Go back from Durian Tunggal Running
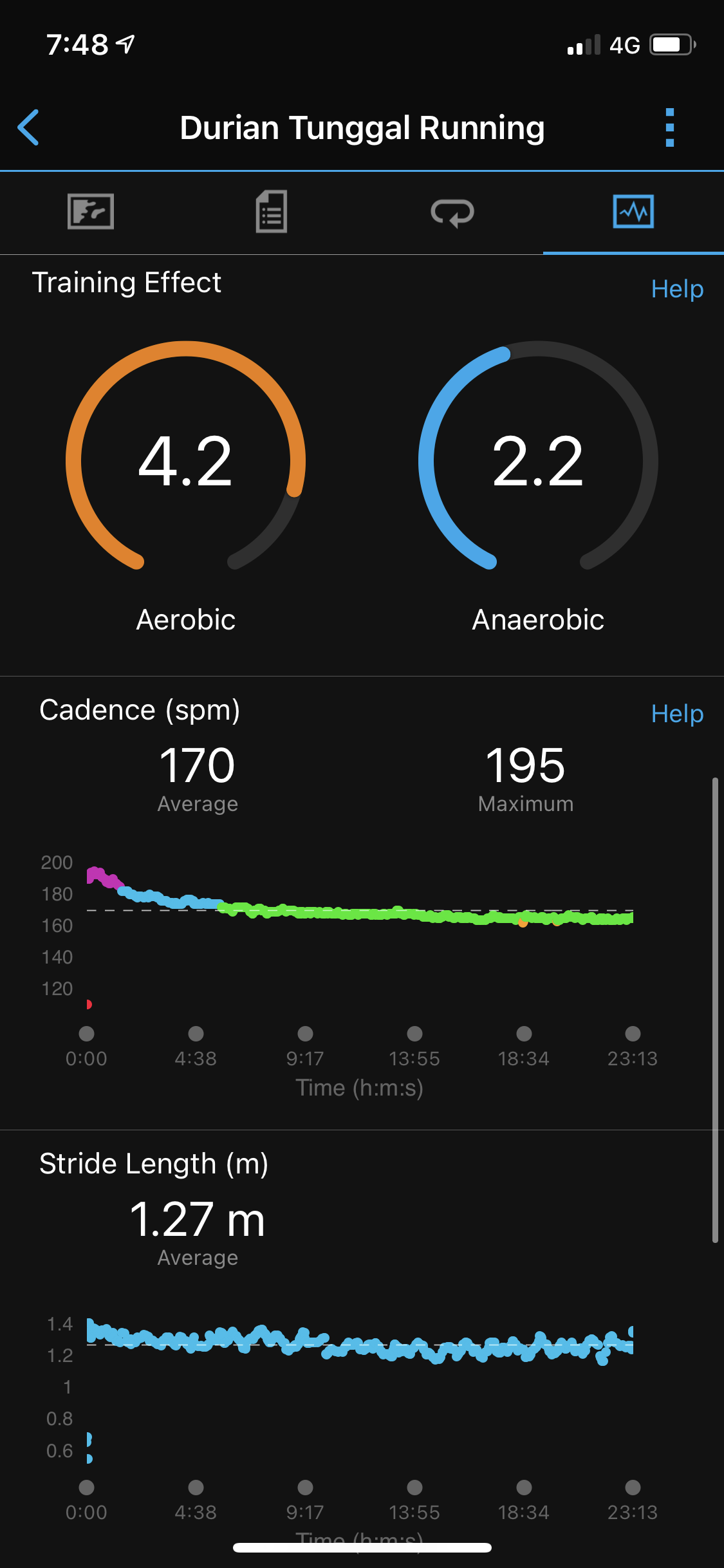Image resolution: width=724 pixels, height=1568 pixels. coord(29,127)
